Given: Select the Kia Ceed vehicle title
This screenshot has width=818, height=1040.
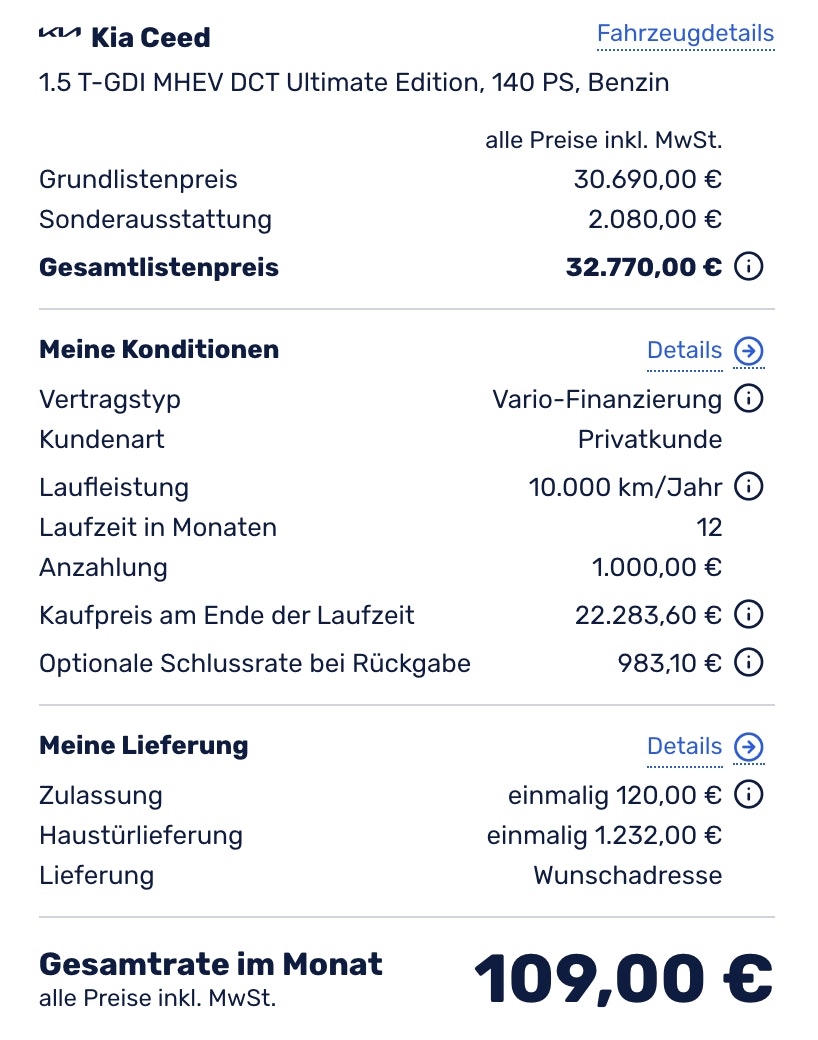Looking at the screenshot, I should [150, 37].
